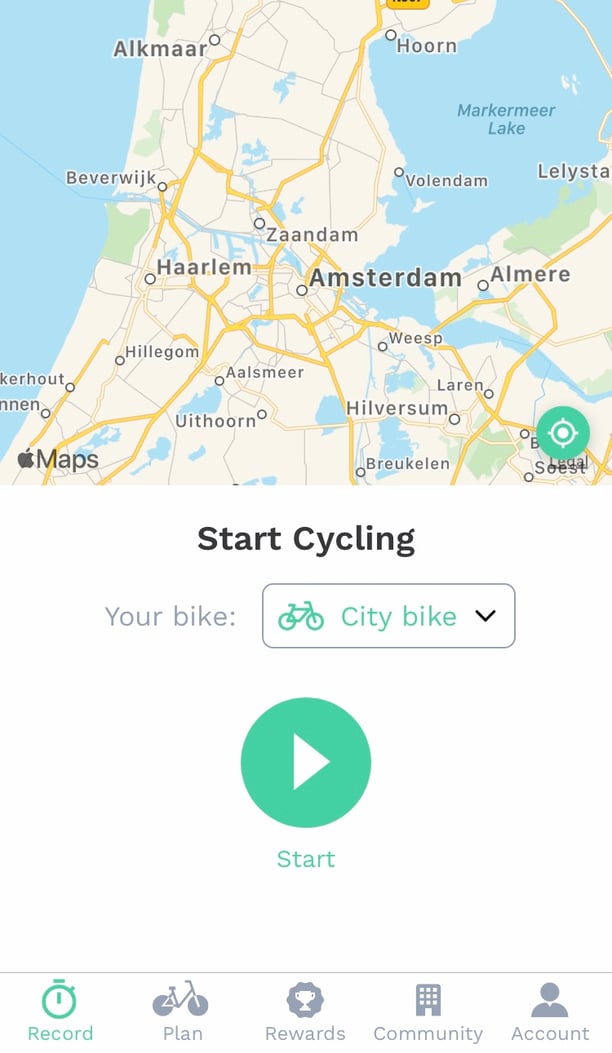
Task: Center the map on my location
Action: pyautogui.click(x=562, y=433)
